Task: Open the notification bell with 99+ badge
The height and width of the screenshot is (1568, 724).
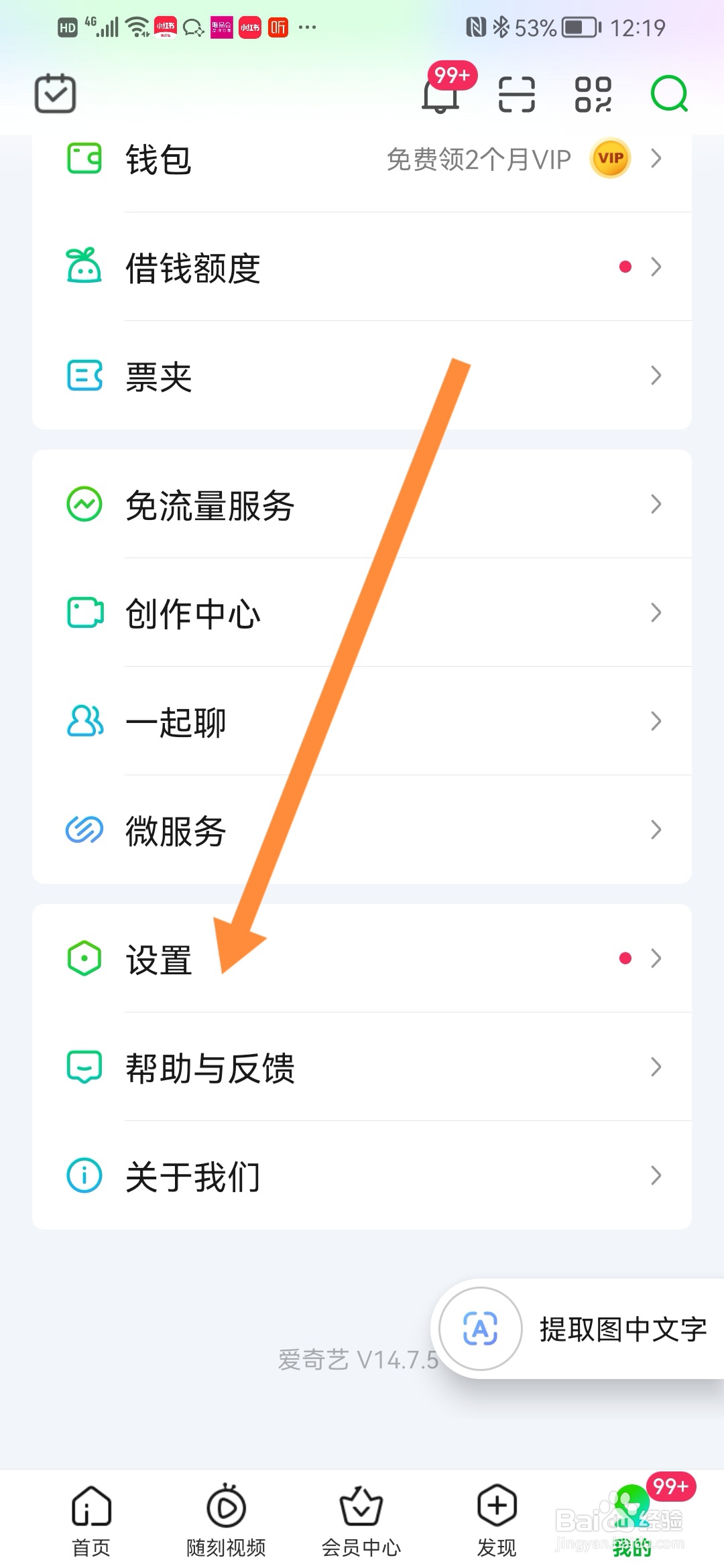Action: pos(442,94)
